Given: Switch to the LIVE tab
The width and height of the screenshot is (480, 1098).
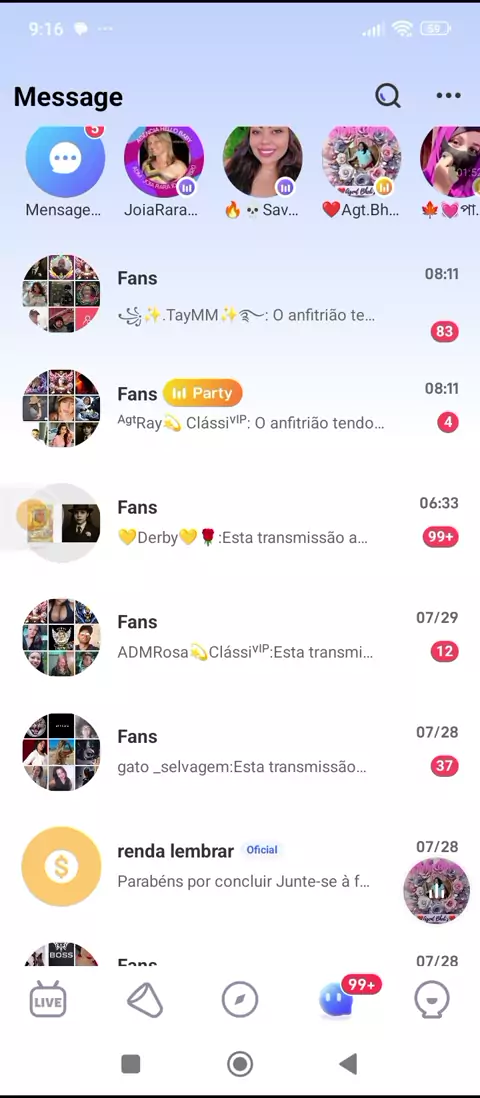Looking at the screenshot, I should point(48,999).
